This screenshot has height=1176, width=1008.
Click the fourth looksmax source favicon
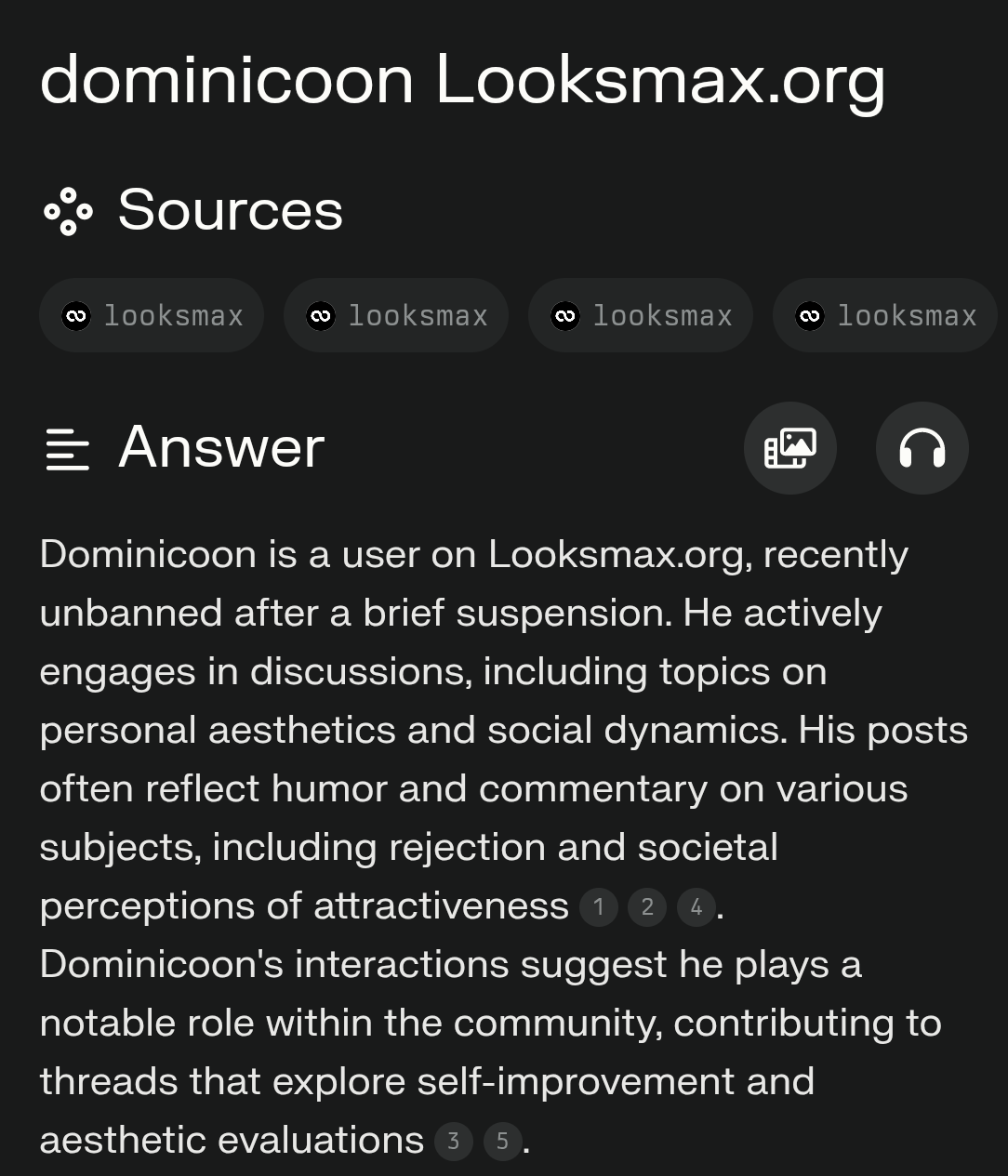(x=810, y=315)
